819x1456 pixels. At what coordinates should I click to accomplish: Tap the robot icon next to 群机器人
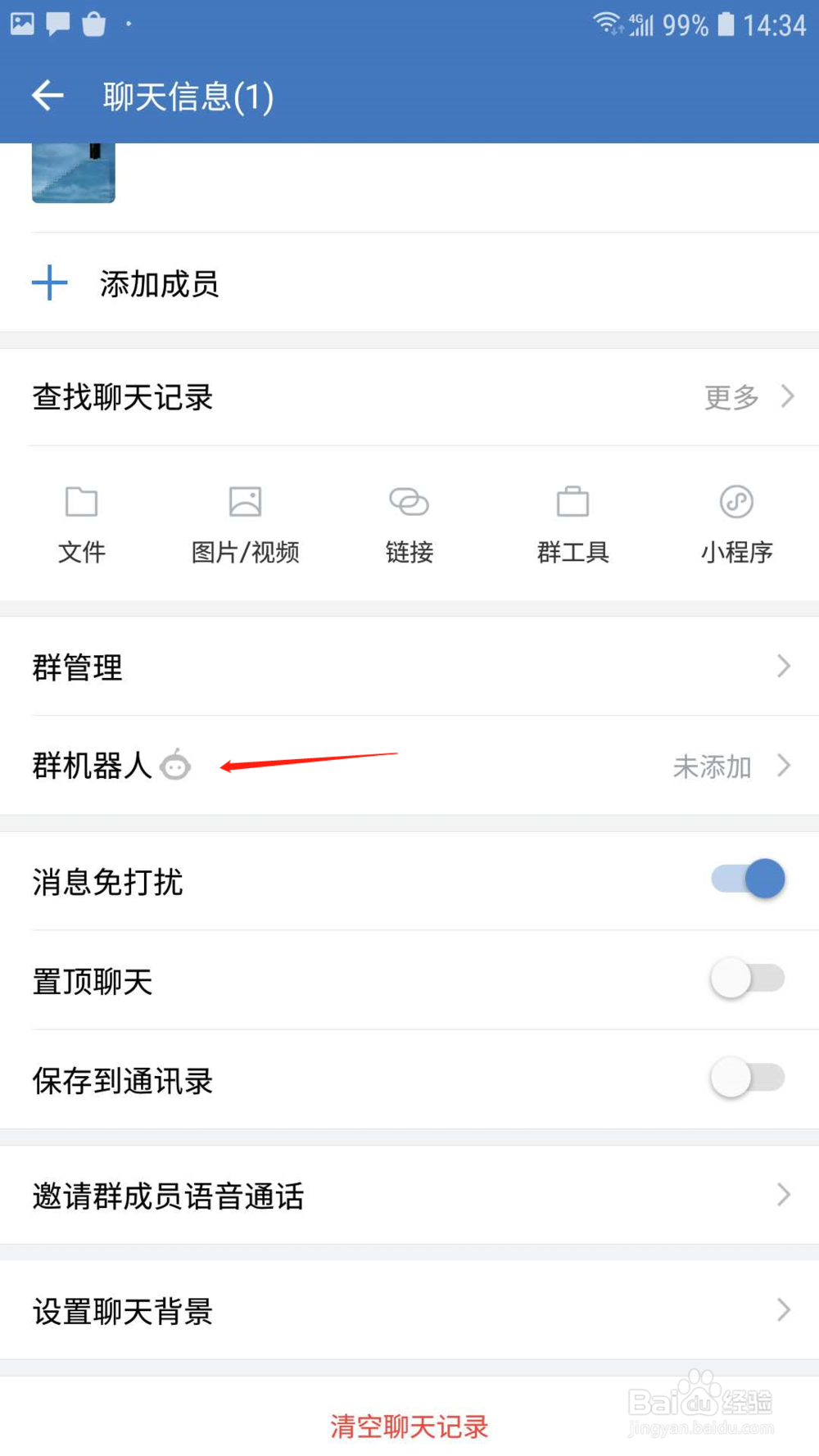pyautogui.click(x=177, y=767)
